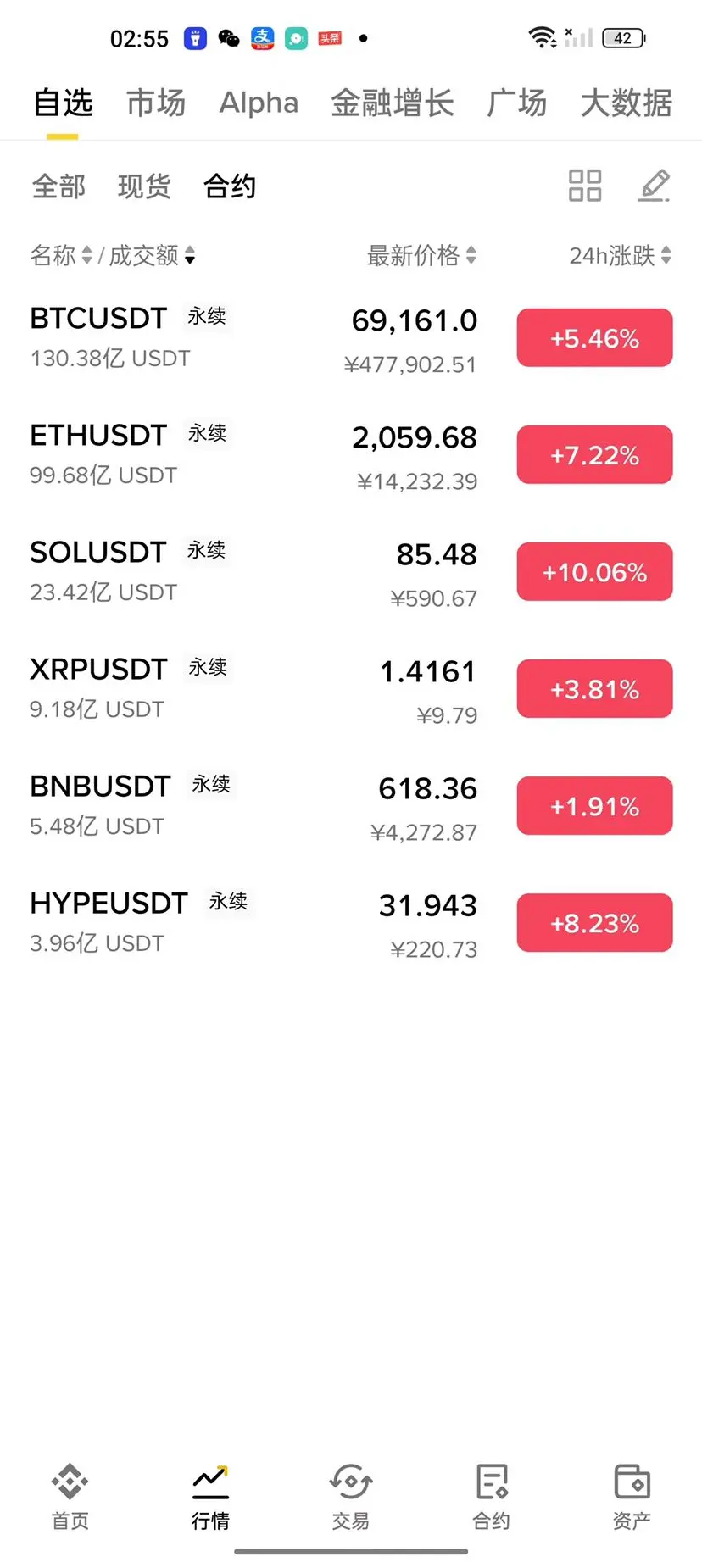Toggle the BNBUSDT +1.91% change badge
Viewport: 702px width, 1568px height.
pos(594,806)
